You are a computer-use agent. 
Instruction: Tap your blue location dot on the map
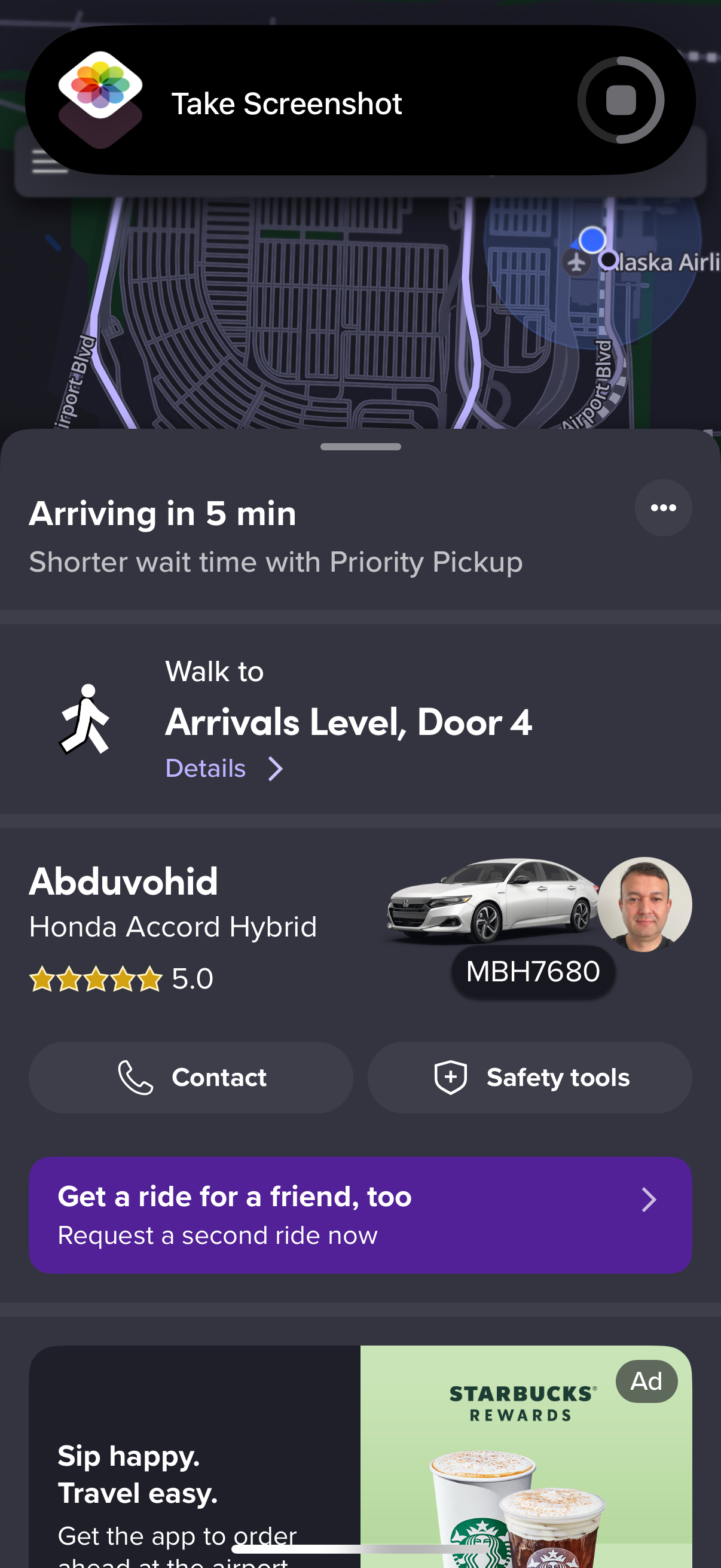tap(591, 240)
